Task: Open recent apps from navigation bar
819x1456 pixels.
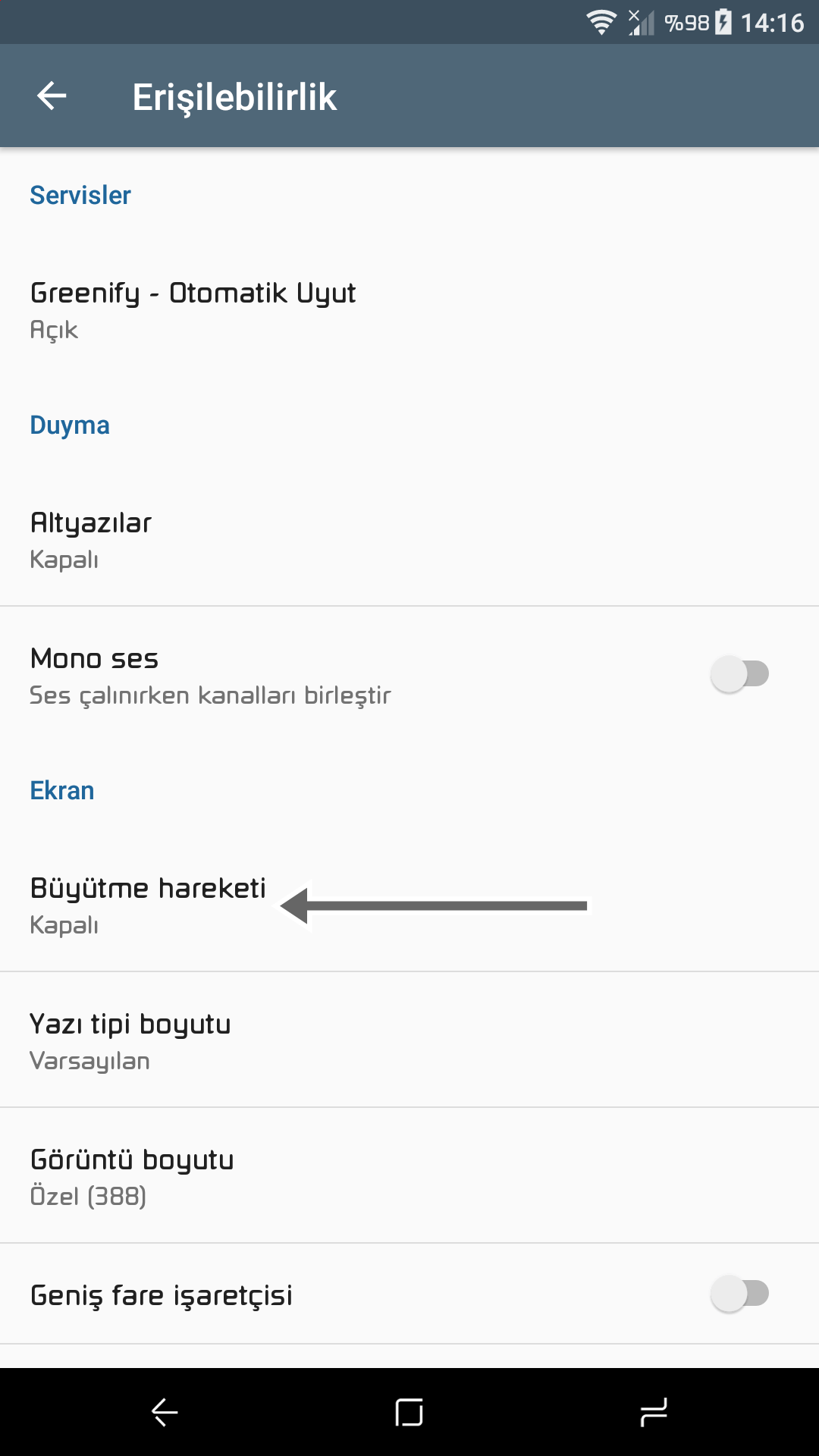Action: (x=654, y=1412)
